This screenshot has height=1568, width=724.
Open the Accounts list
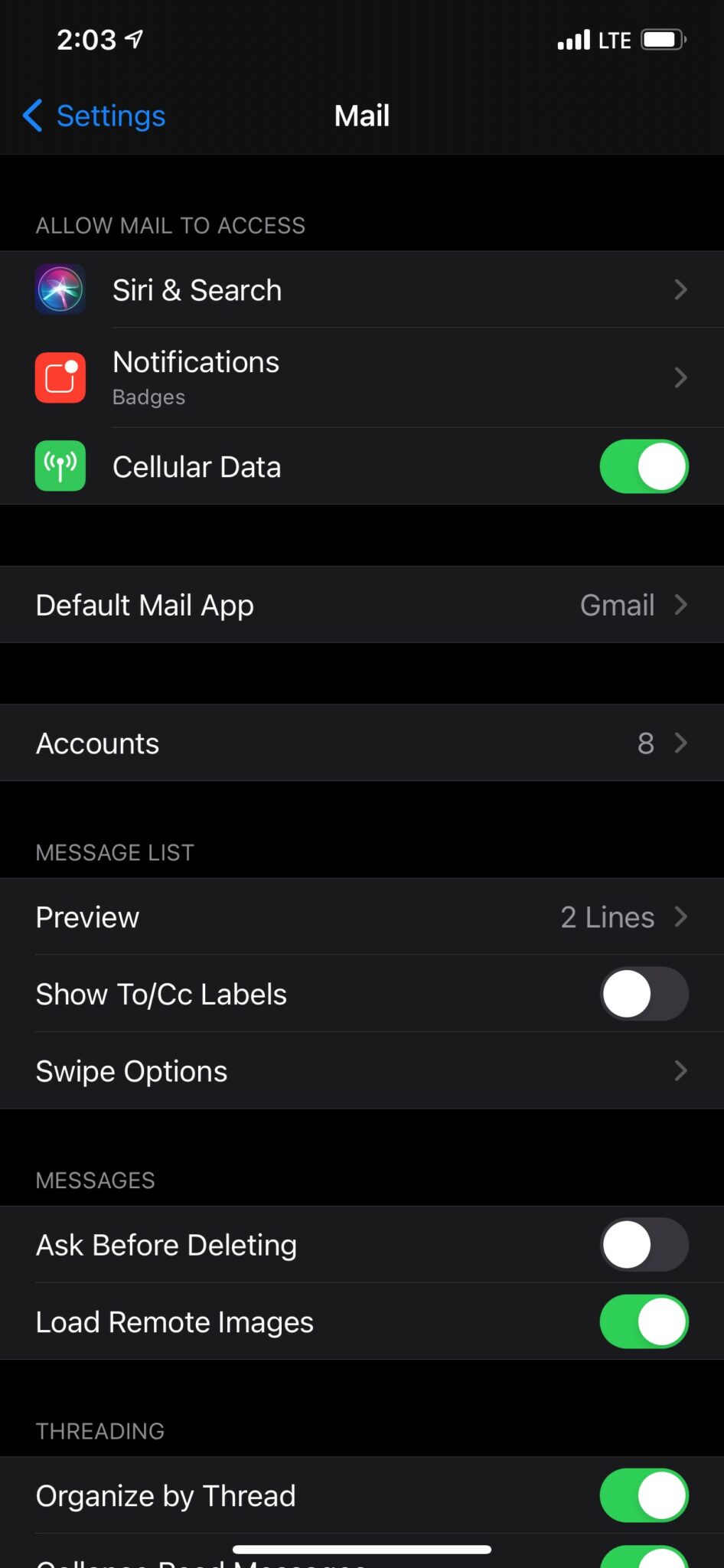pyautogui.click(x=362, y=743)
